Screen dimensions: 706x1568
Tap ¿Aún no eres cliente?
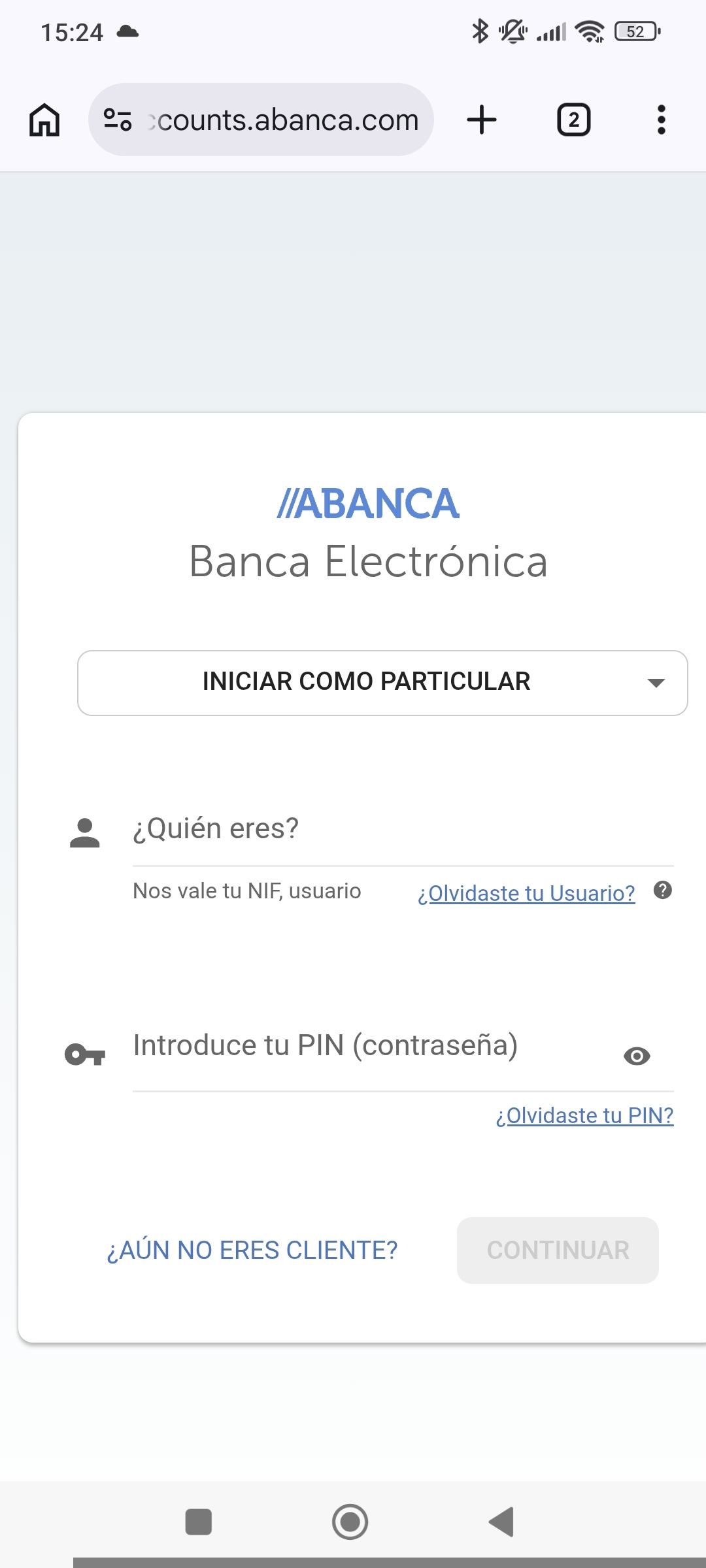tap(252, 1250)
